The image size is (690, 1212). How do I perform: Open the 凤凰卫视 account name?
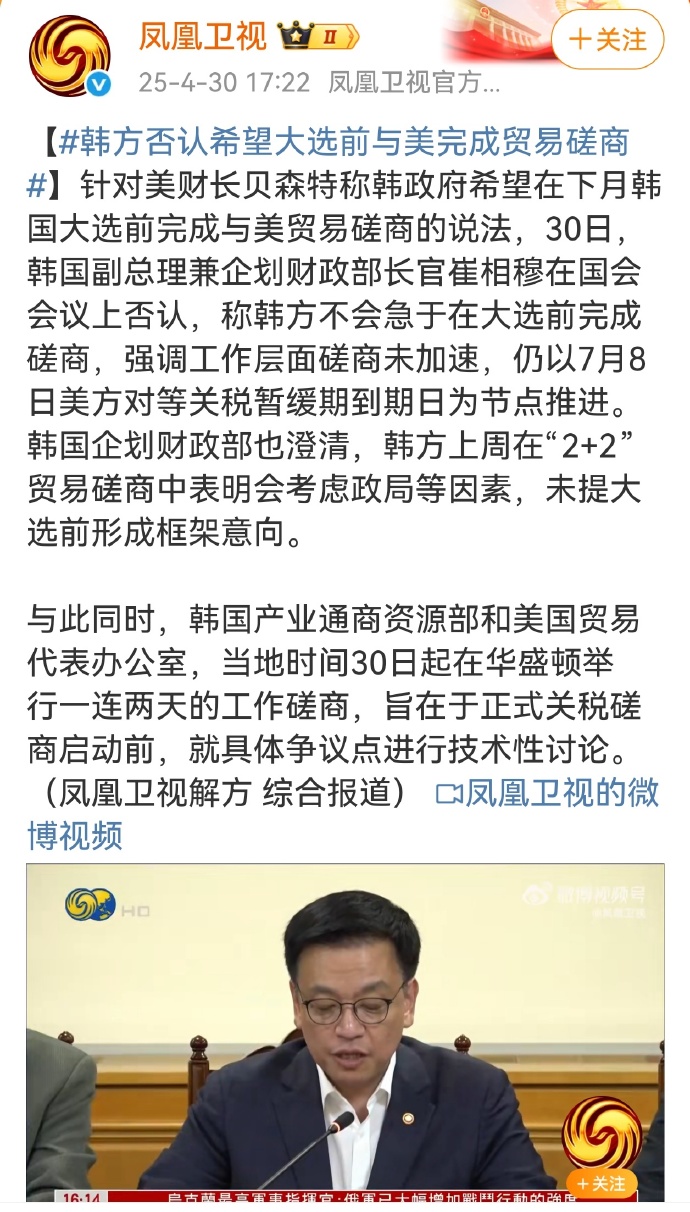(x=201, y=37)
